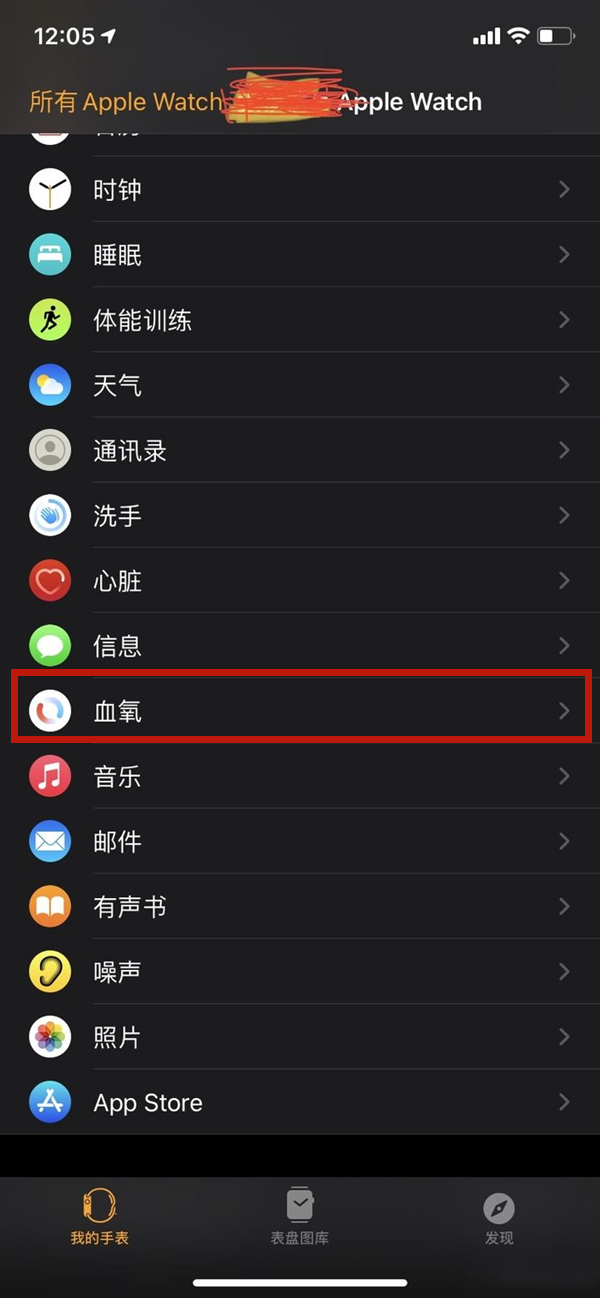Image resolution: width=600 pixels, height=1298 pixels.
Task: Tap the 照片 row
Action: [x=300, y=1037]
